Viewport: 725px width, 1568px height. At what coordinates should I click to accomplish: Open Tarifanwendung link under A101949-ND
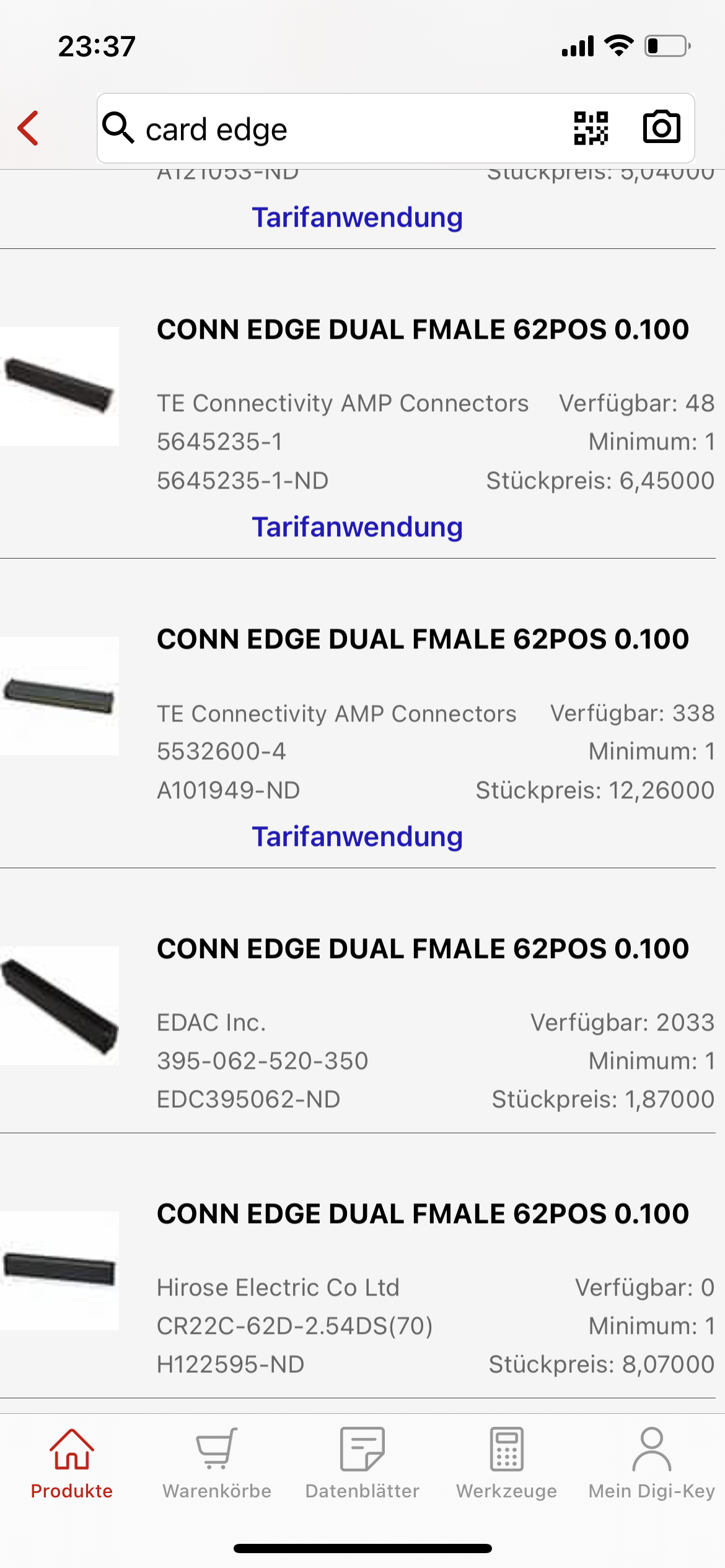point(357,837)
